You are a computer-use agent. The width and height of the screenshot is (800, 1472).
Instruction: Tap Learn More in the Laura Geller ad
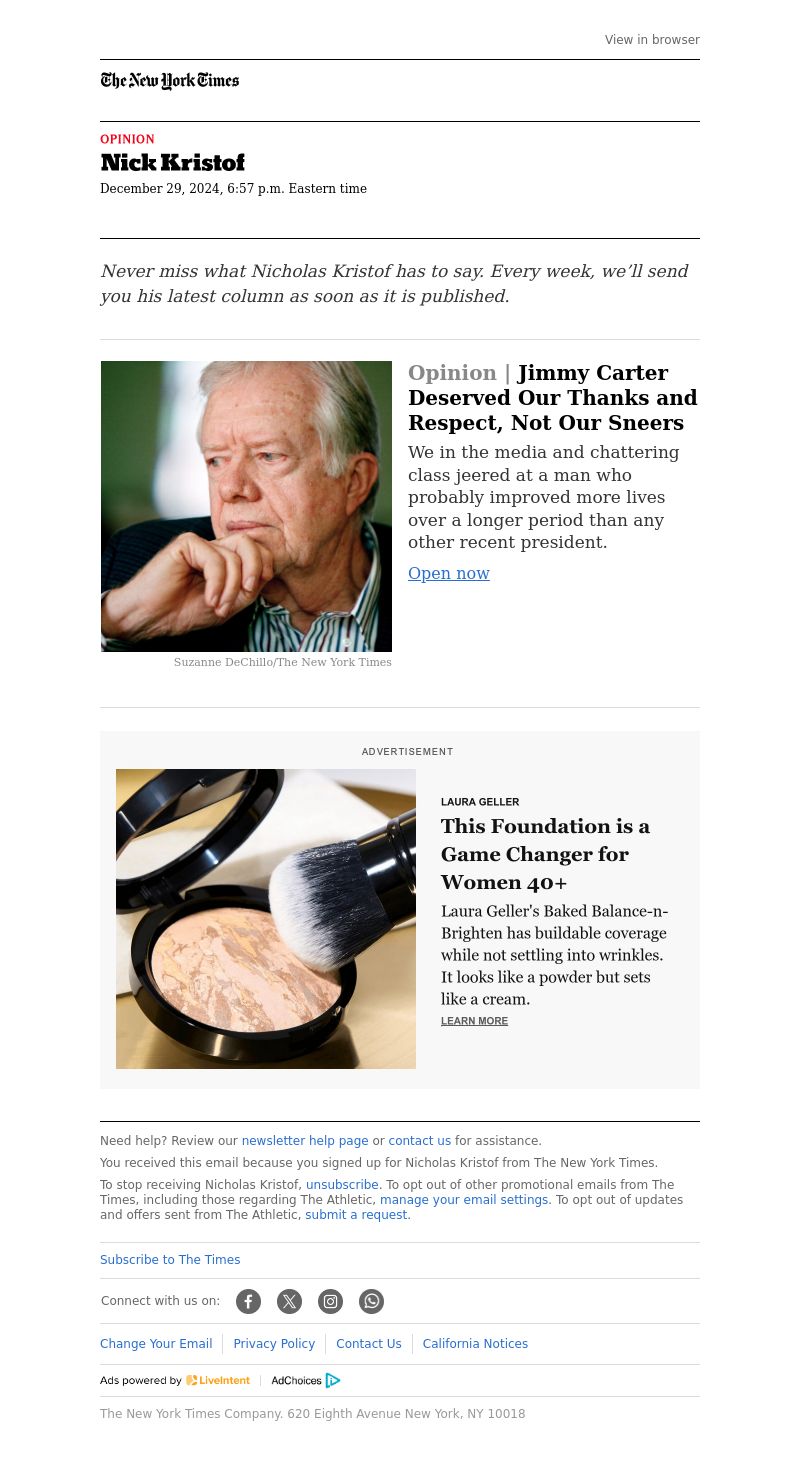click(474, 1021)
